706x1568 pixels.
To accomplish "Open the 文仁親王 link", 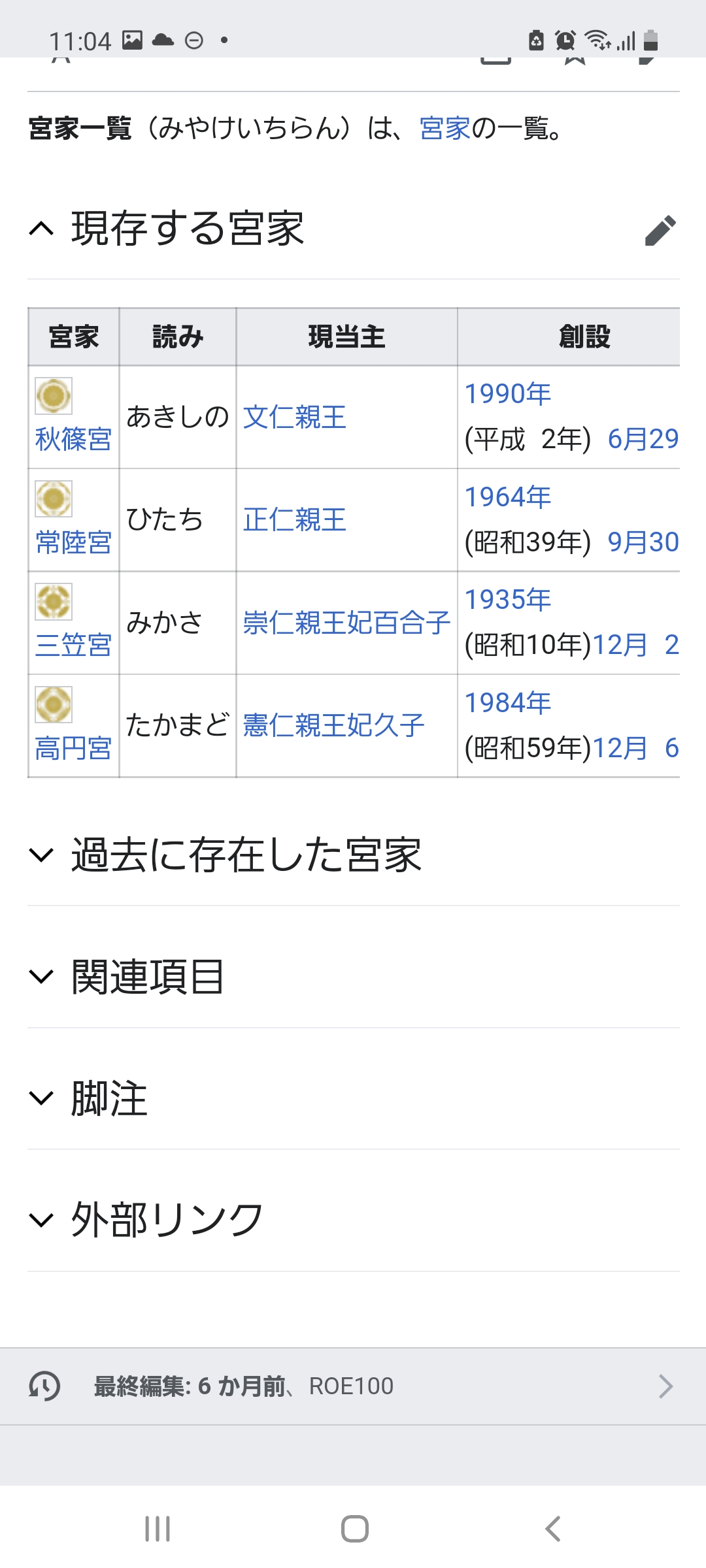I will click(294, 417).
